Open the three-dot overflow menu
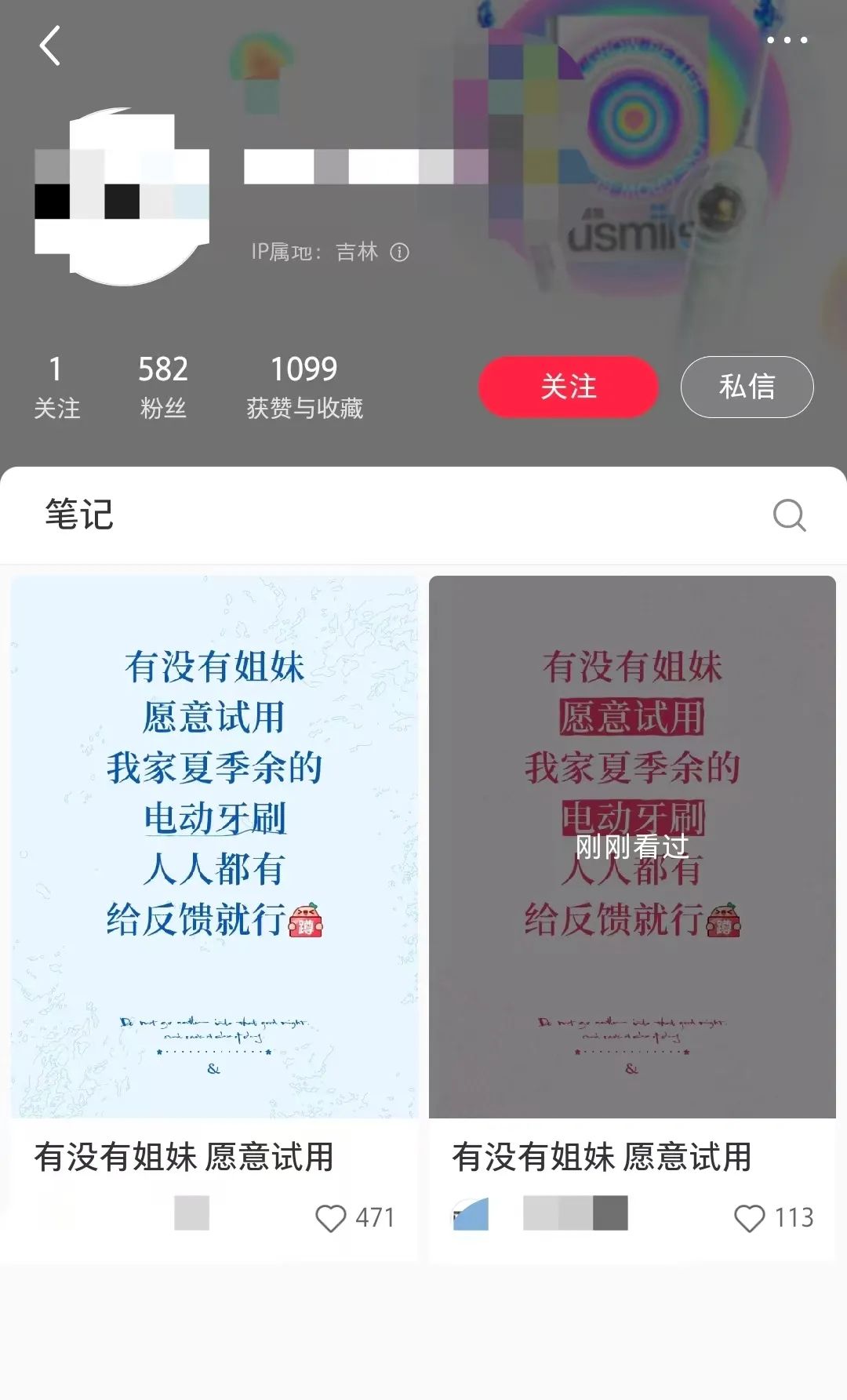Viewport: 847px width, 1400px height. [x=787, y=40]
